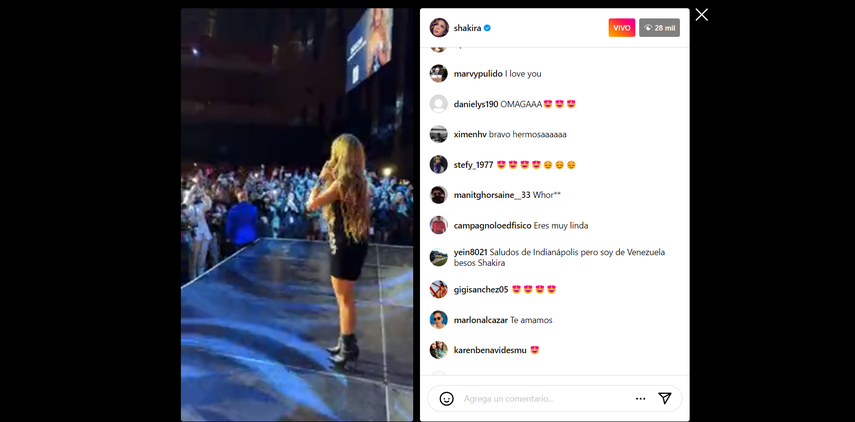Visit ximenhv's profile
This screenshot has height=422, width=855.
[470, 134]
